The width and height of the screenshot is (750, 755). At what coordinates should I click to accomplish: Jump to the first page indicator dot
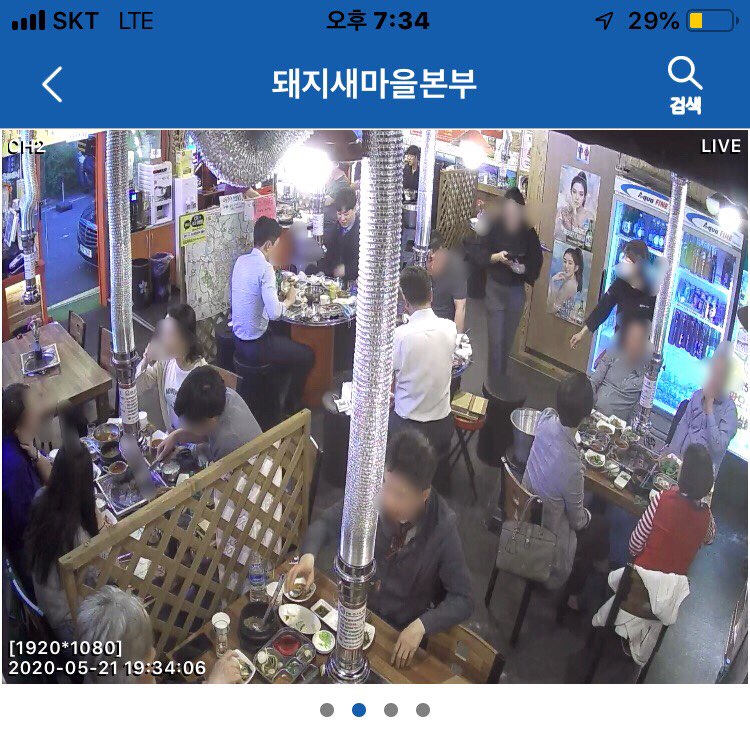[327, 710]
